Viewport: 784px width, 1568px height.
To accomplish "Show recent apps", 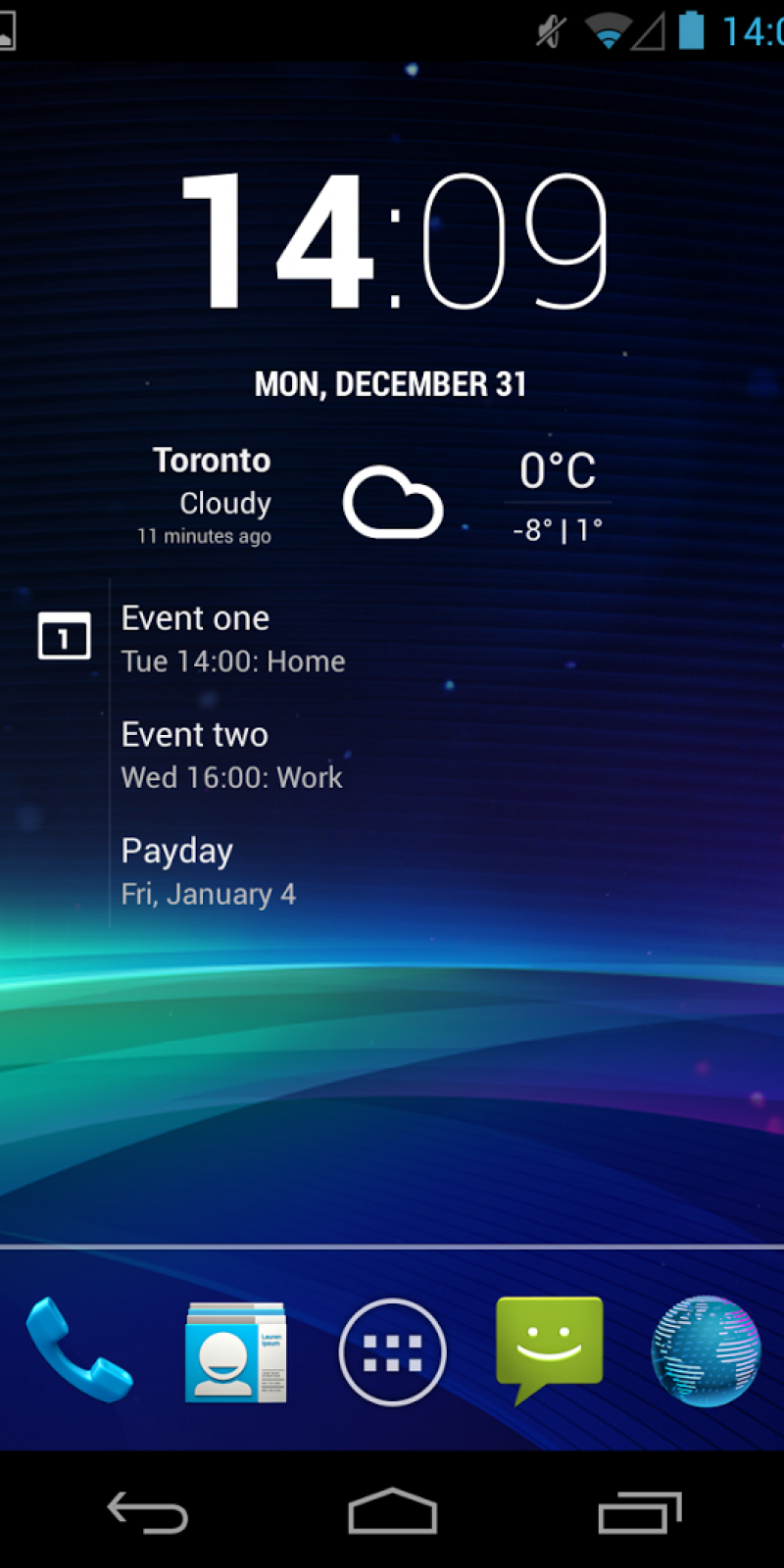I will 639,1511.
